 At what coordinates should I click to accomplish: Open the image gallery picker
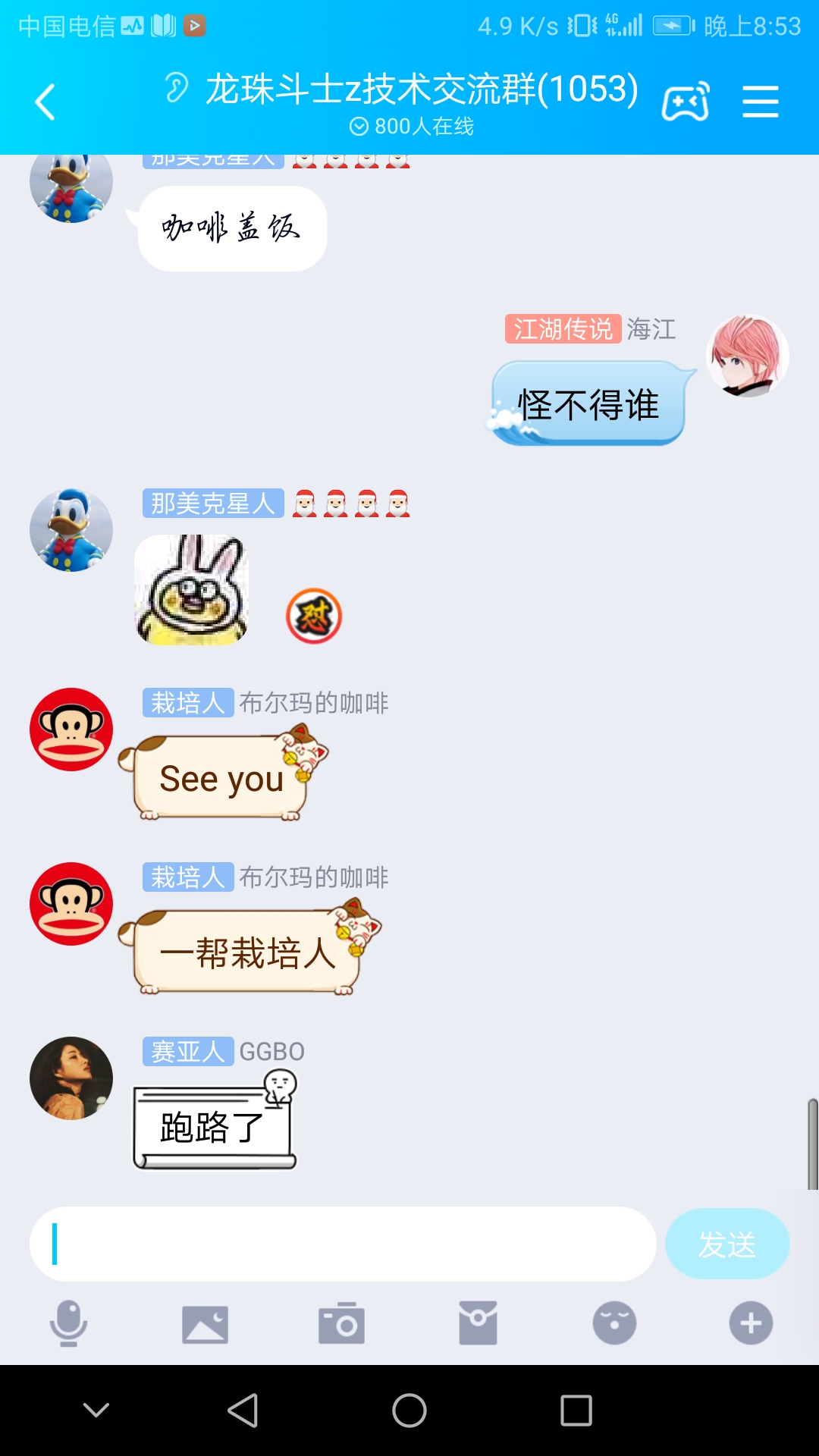[x=205, y=1324]
